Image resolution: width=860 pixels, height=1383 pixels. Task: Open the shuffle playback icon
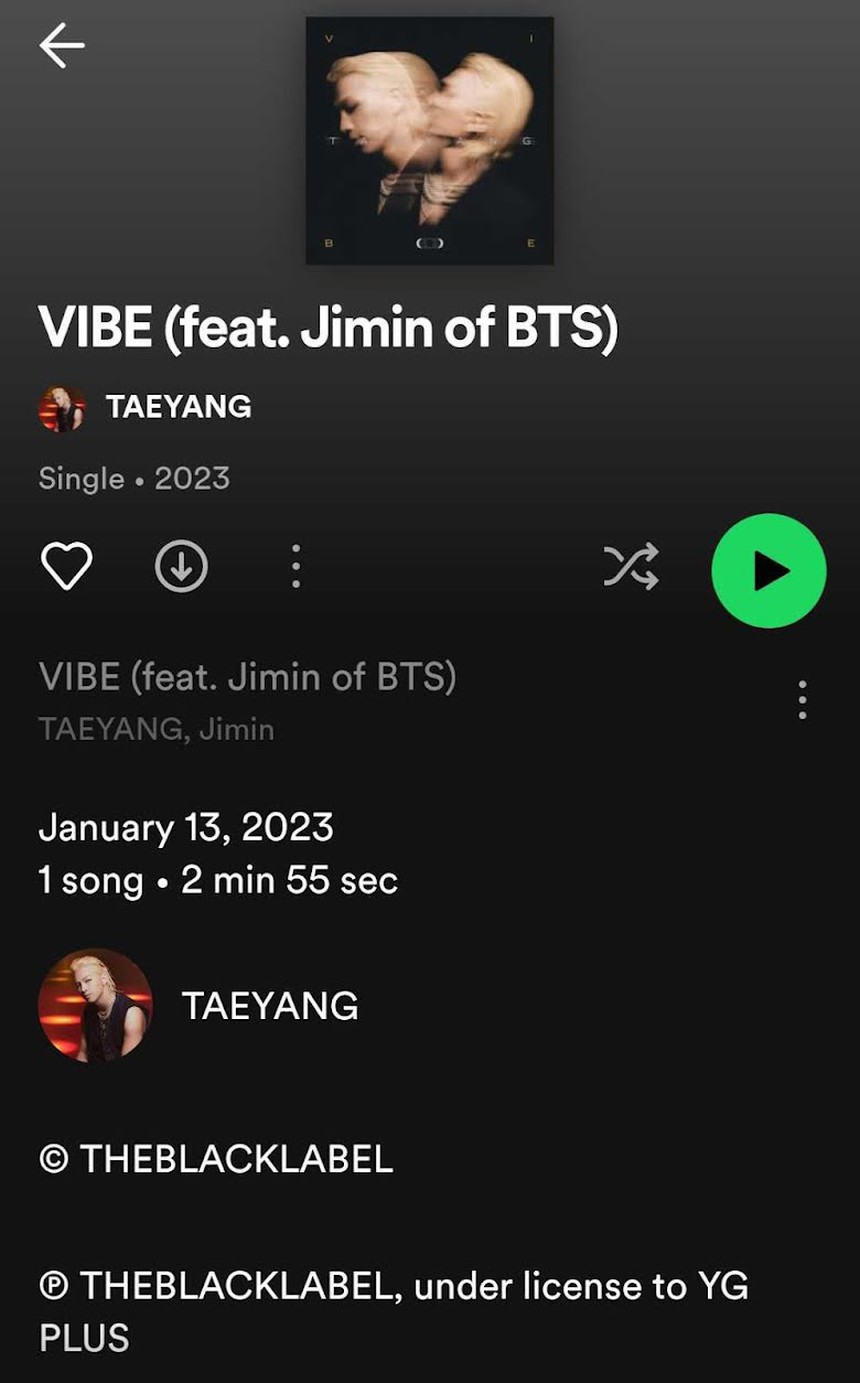(x=630, y=566)
